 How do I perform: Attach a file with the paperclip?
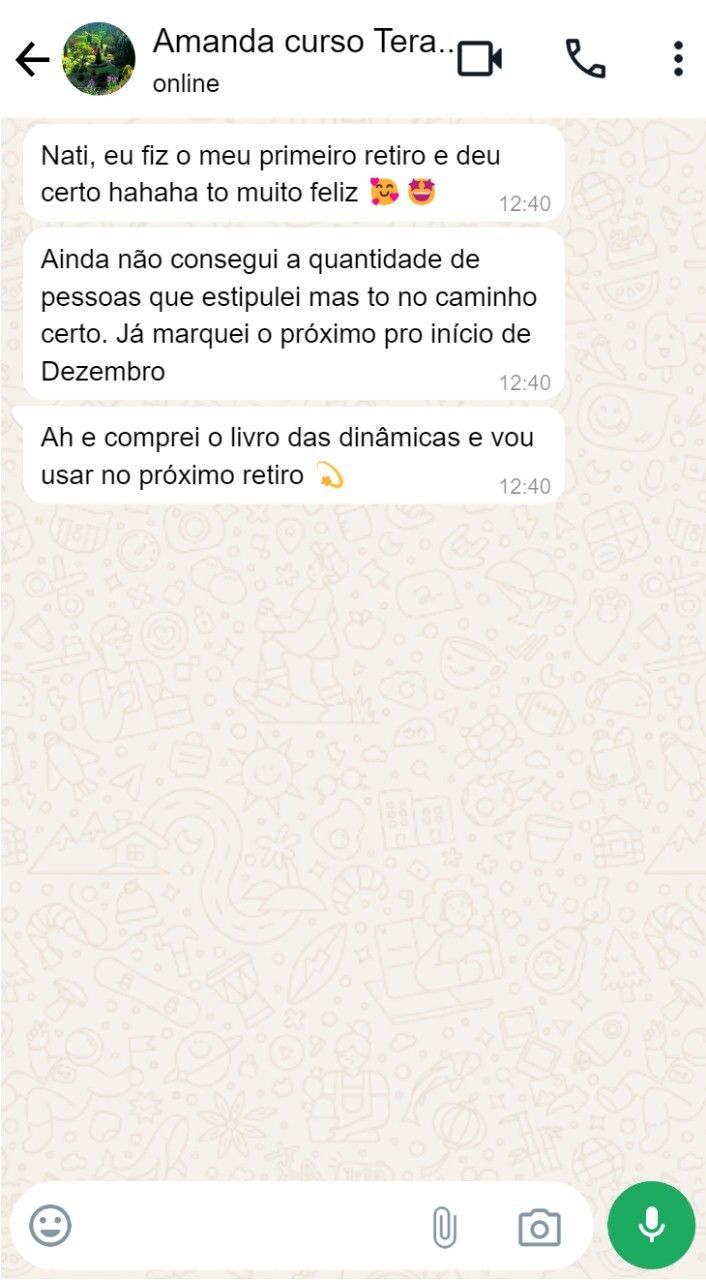click(x=444, y=1226)
